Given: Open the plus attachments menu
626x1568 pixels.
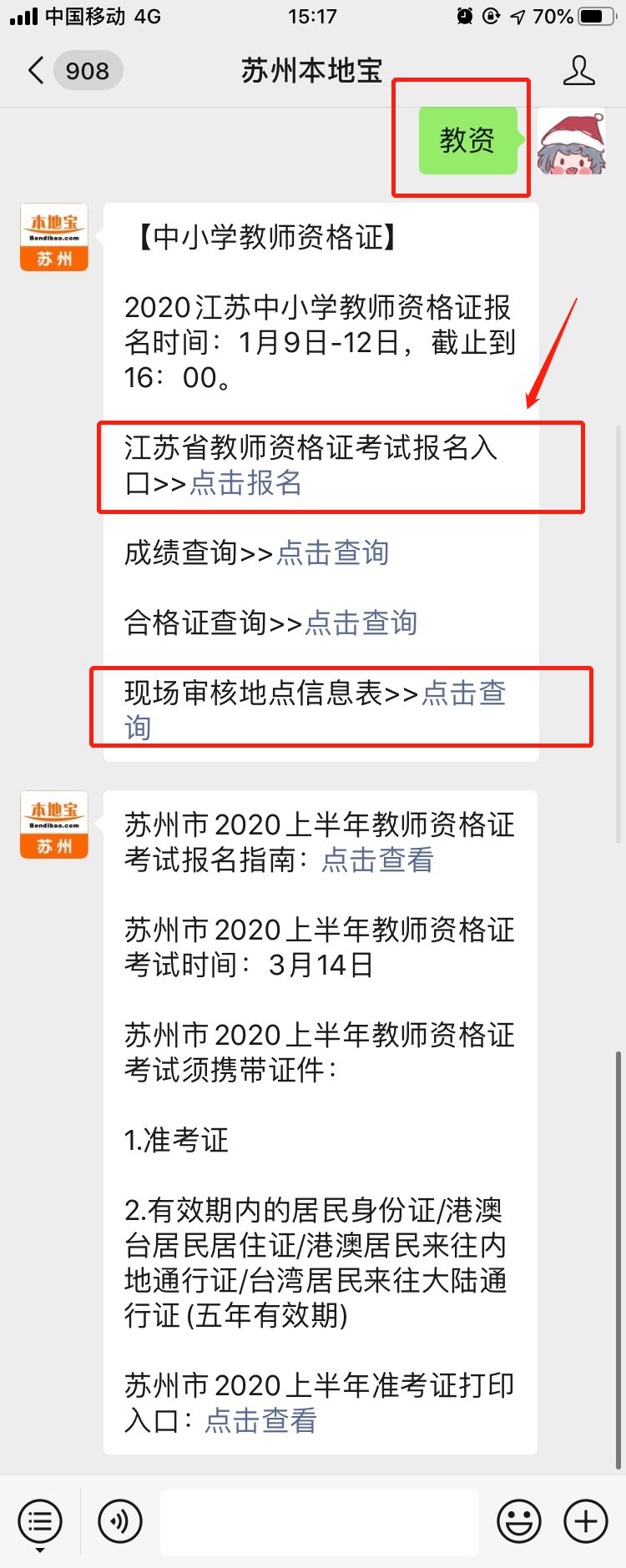Looking at the screenshot, I should 586,1521.
